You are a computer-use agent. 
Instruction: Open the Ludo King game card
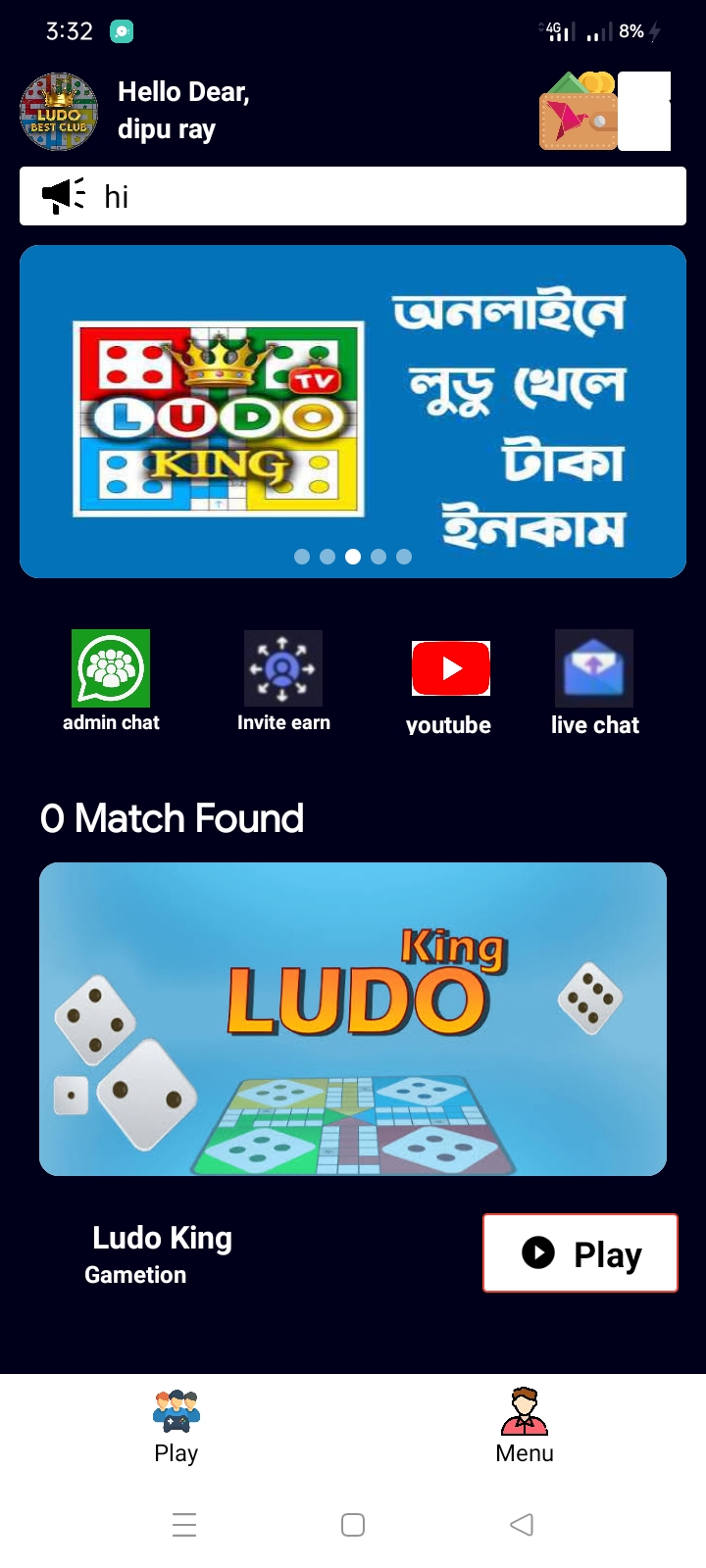[353, 1019]
